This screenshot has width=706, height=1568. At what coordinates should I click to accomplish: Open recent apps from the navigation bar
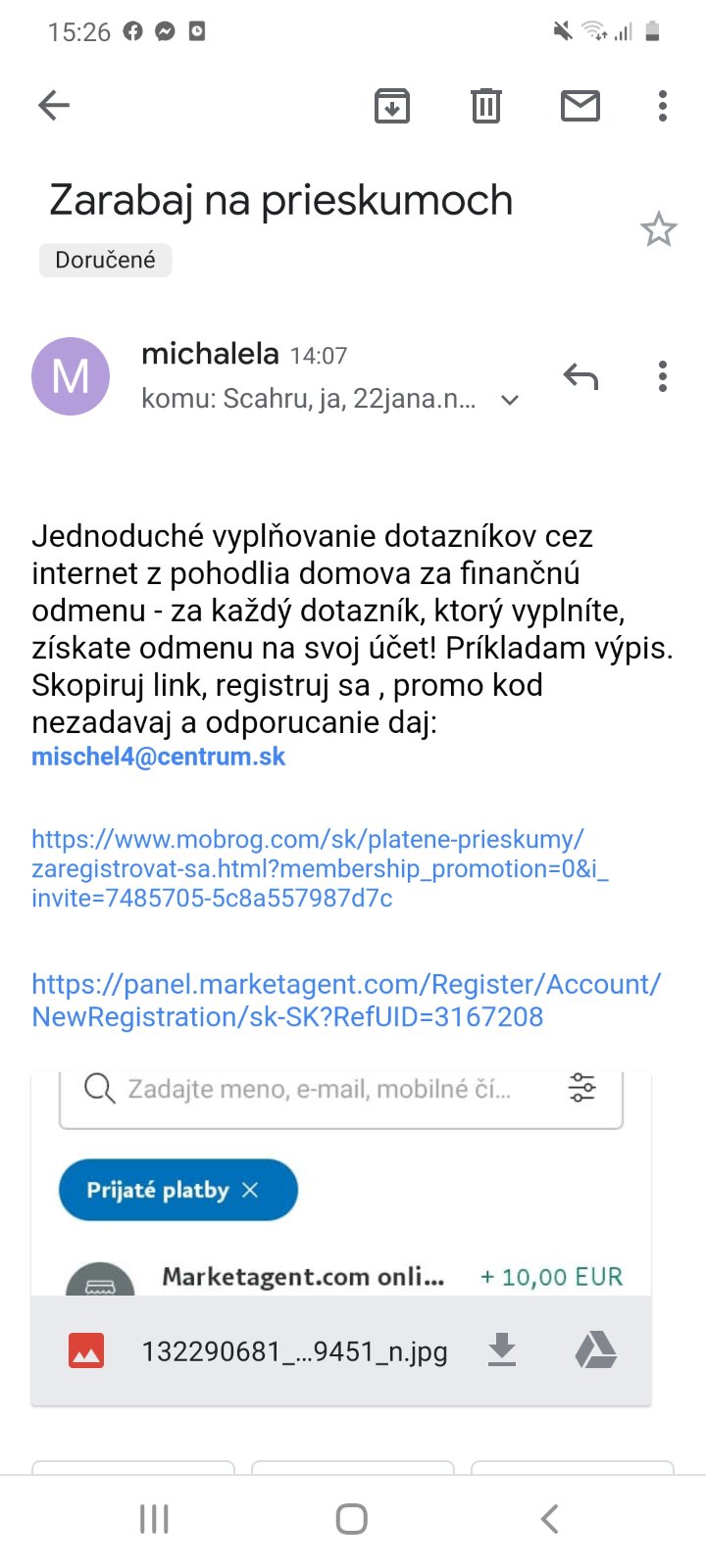coord(154,1519)
